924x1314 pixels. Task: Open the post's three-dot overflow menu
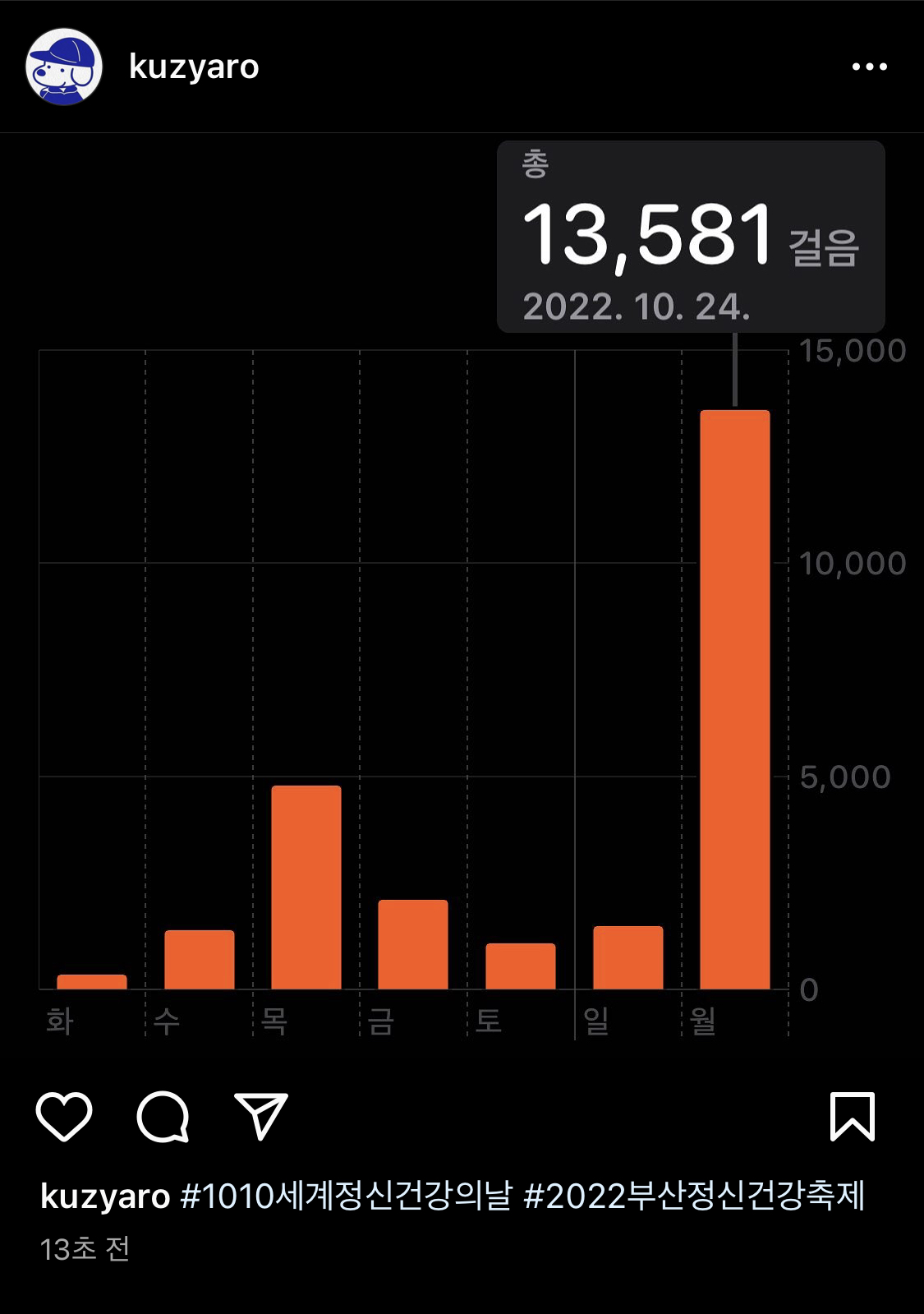(869, 67)
